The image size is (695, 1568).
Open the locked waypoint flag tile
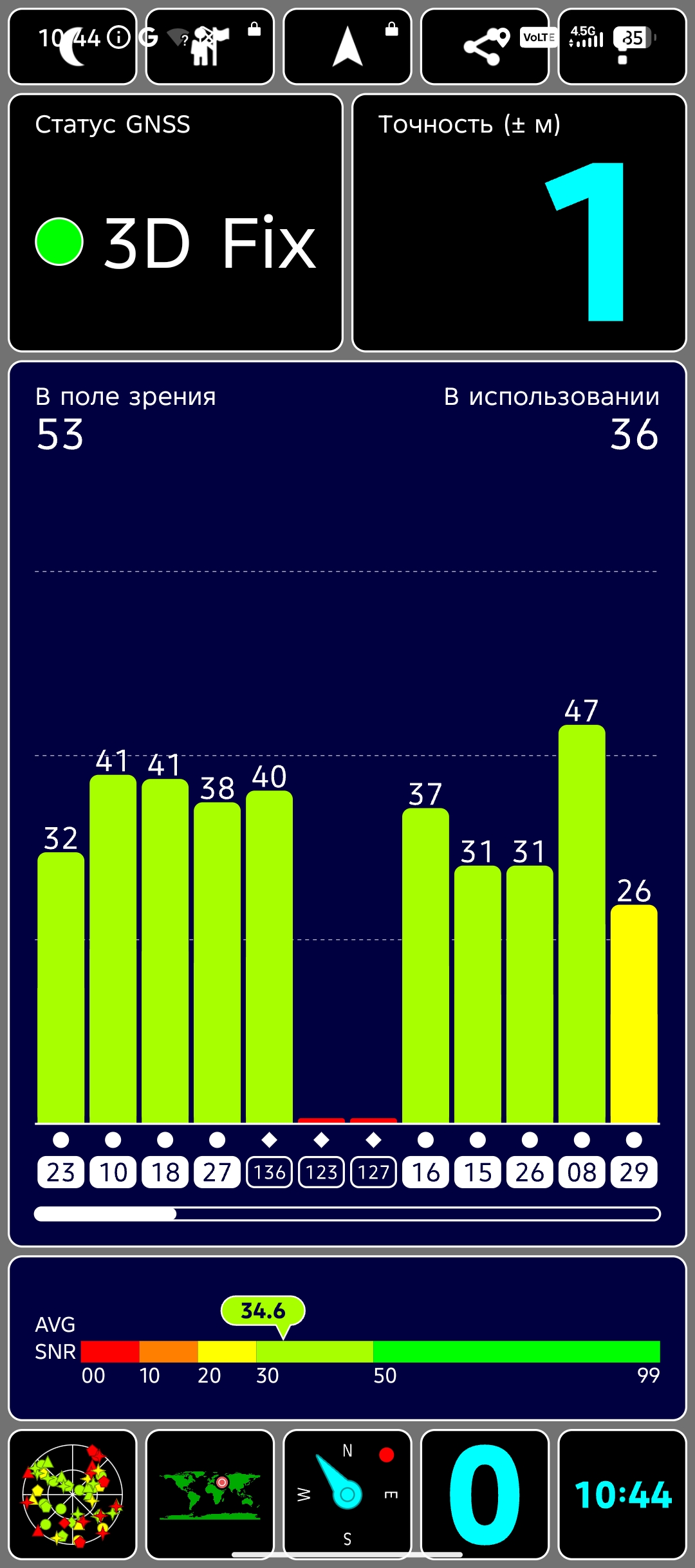coord(210,47)
